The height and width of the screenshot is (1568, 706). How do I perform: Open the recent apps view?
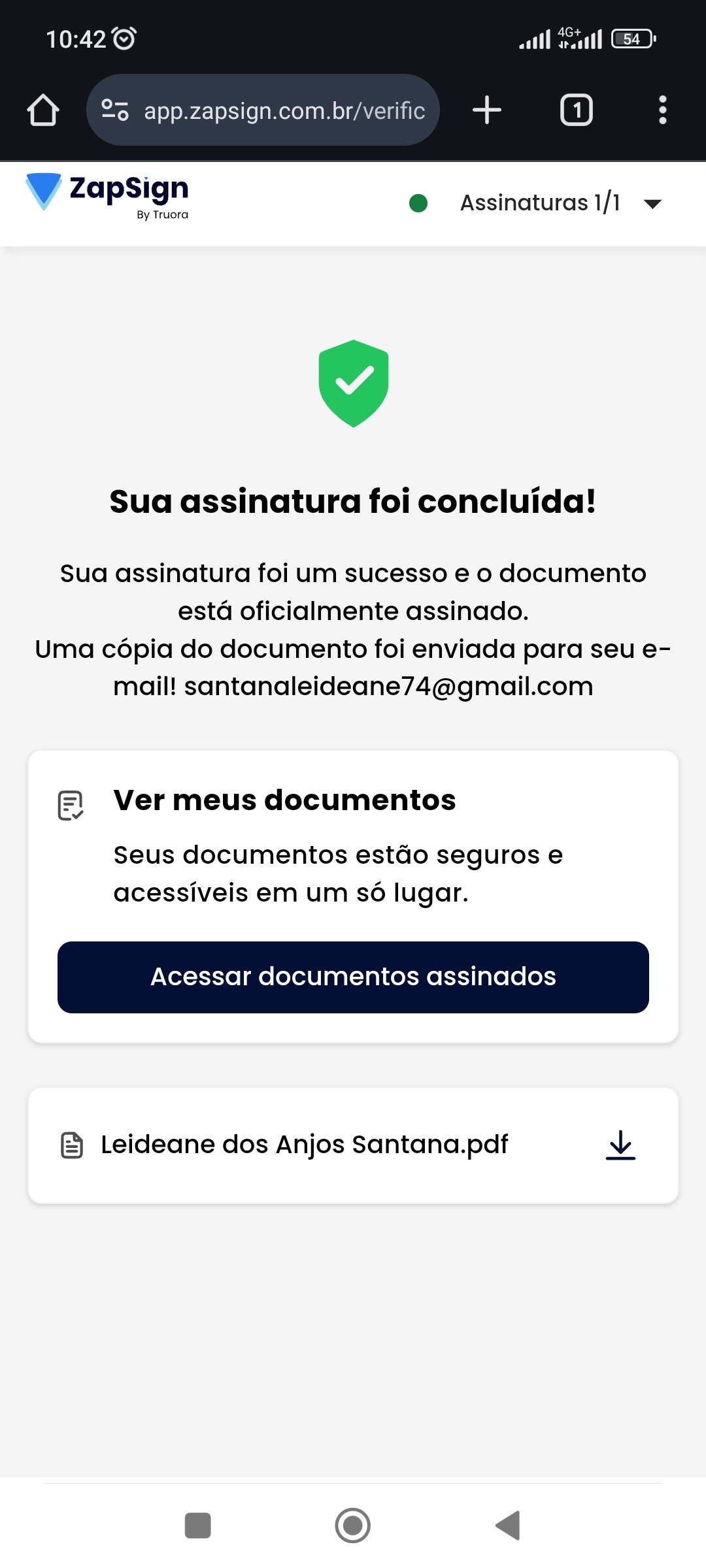[198, 1526]
